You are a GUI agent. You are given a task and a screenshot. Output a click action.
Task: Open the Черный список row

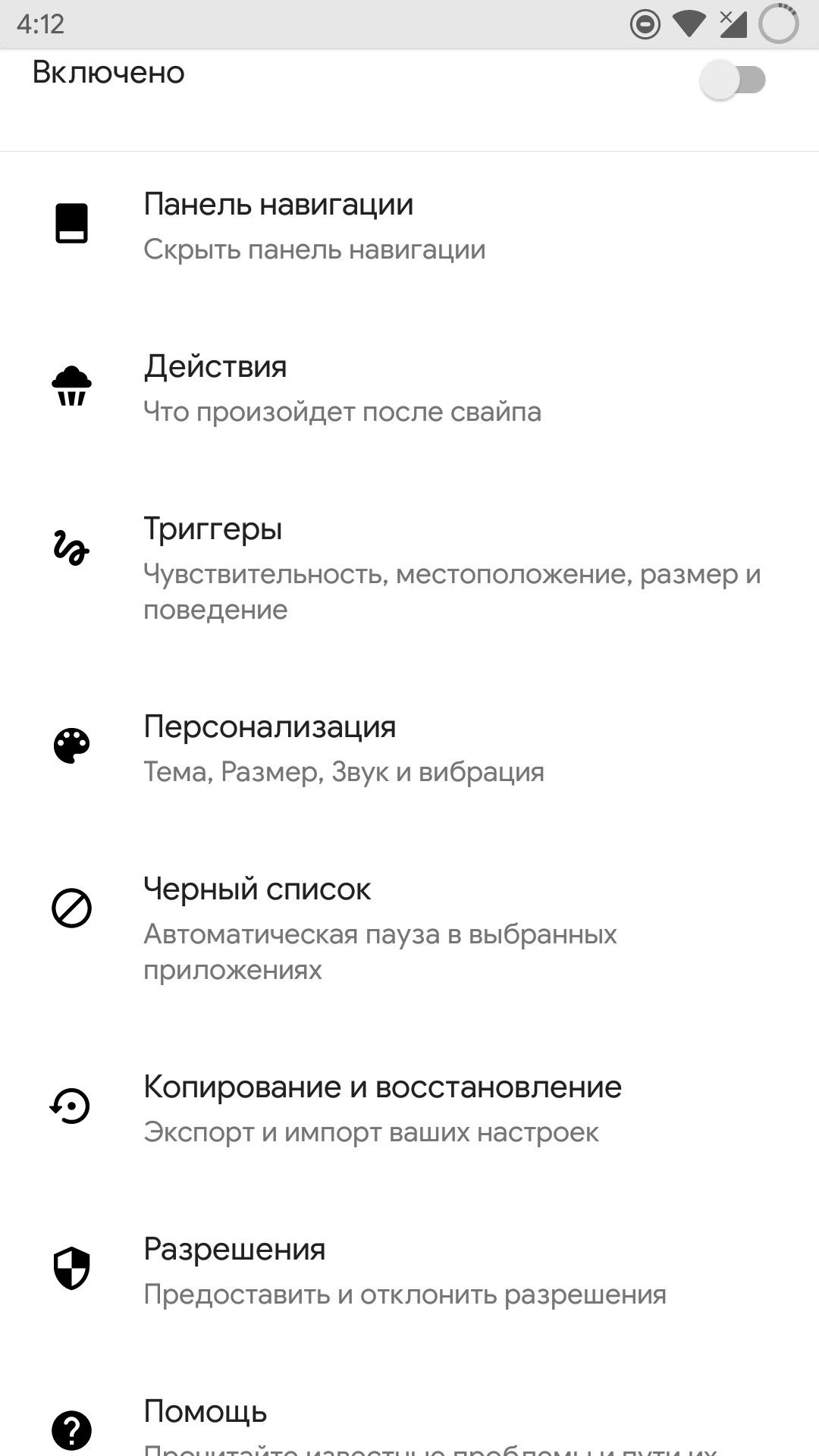point(409,928)
